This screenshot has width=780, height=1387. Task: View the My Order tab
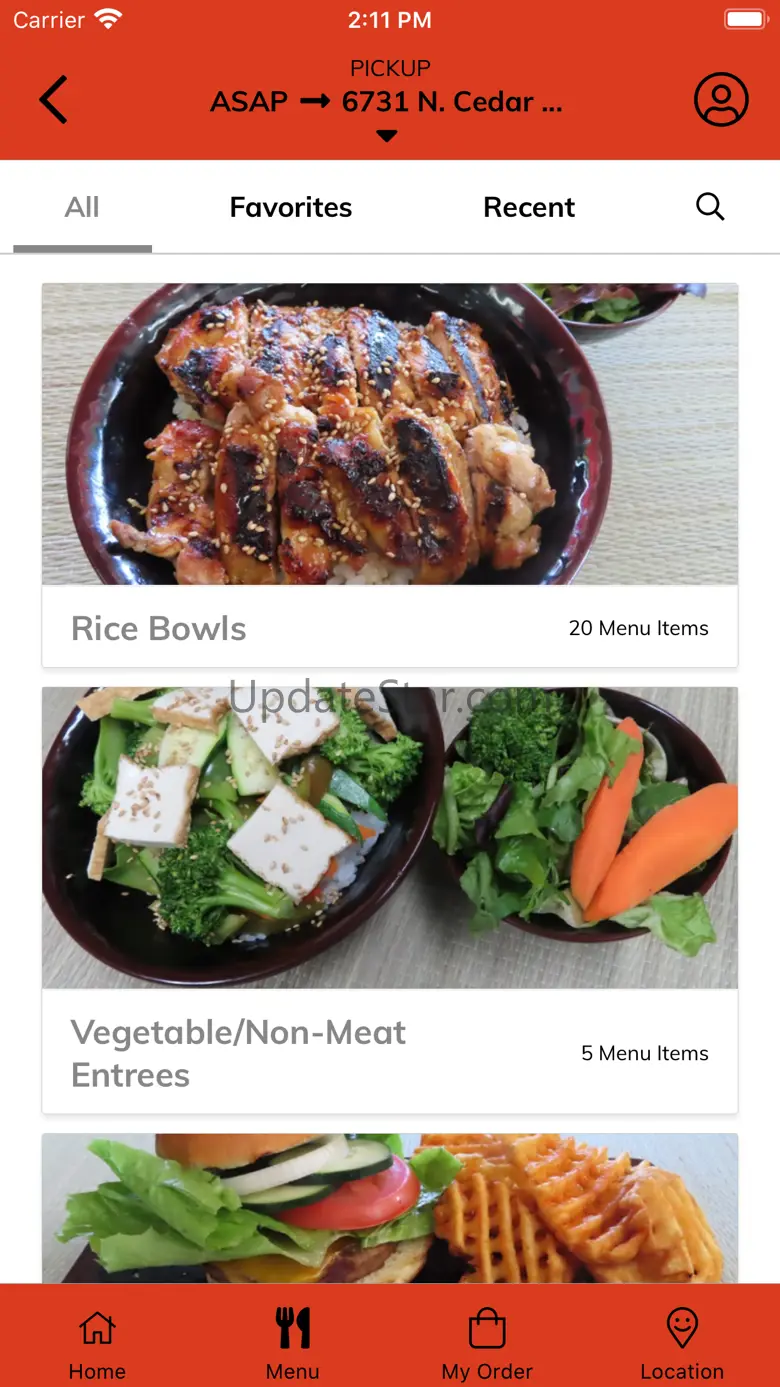click(487, 1343)
